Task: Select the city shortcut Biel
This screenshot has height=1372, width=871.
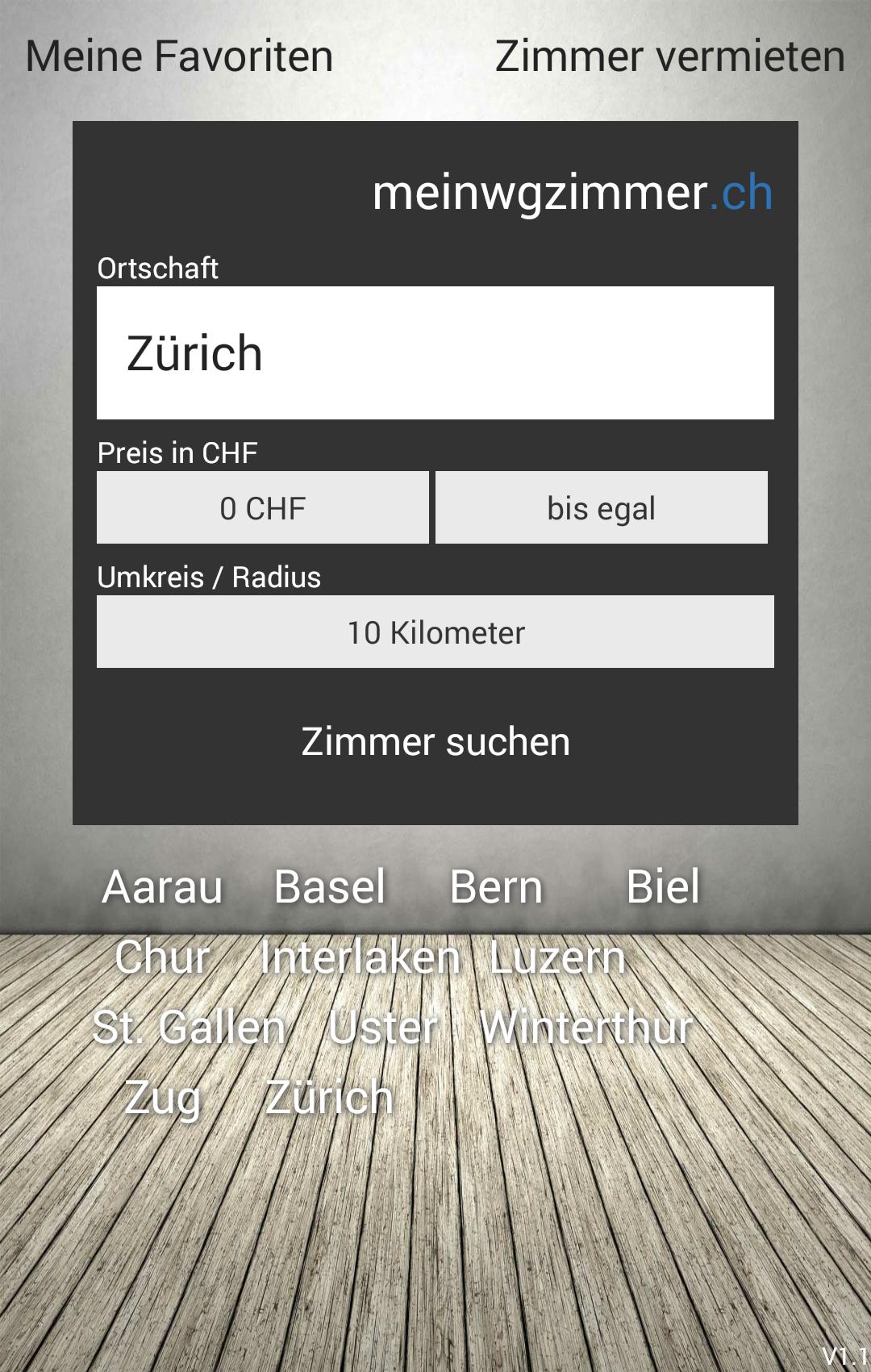Action: (x=664, y=886)
